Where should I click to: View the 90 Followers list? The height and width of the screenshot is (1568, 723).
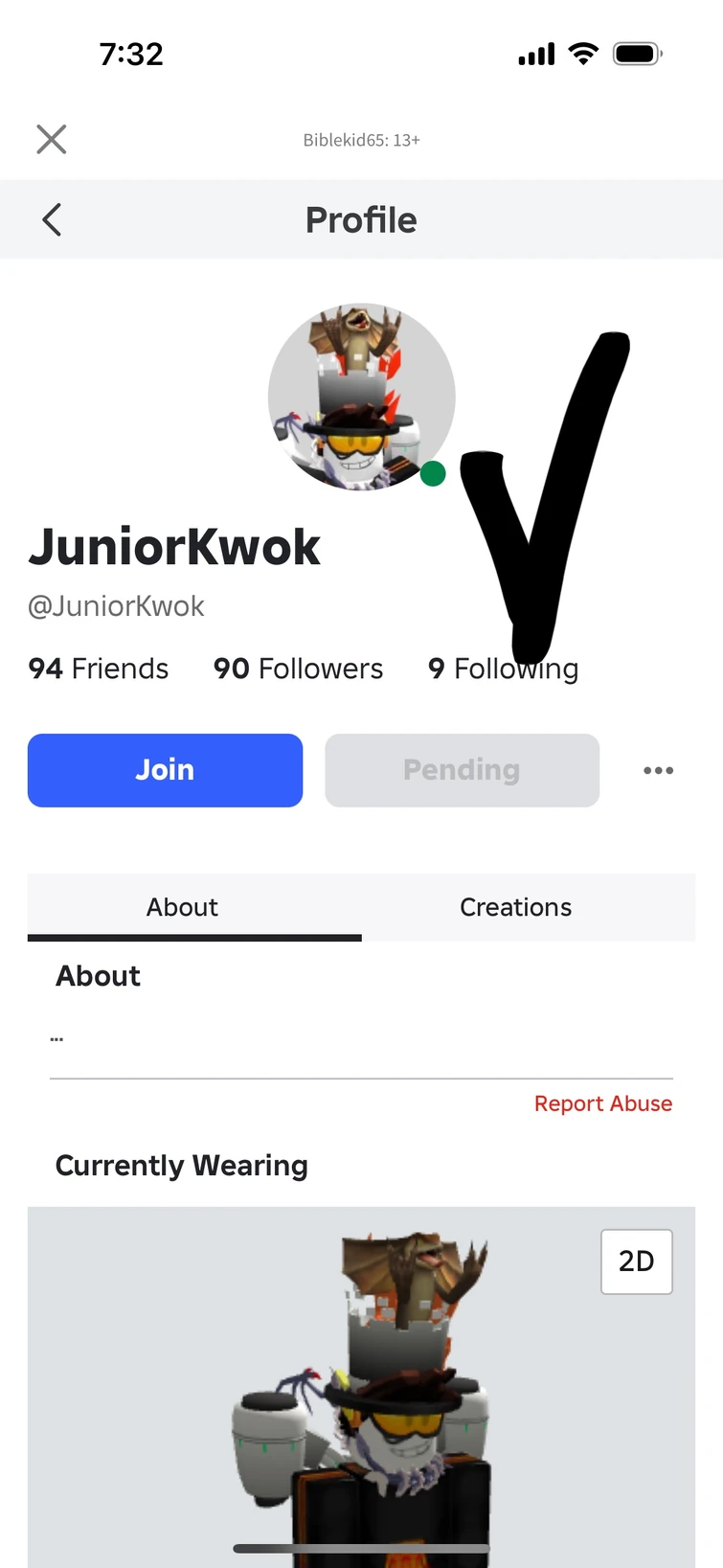click(298, 669)
